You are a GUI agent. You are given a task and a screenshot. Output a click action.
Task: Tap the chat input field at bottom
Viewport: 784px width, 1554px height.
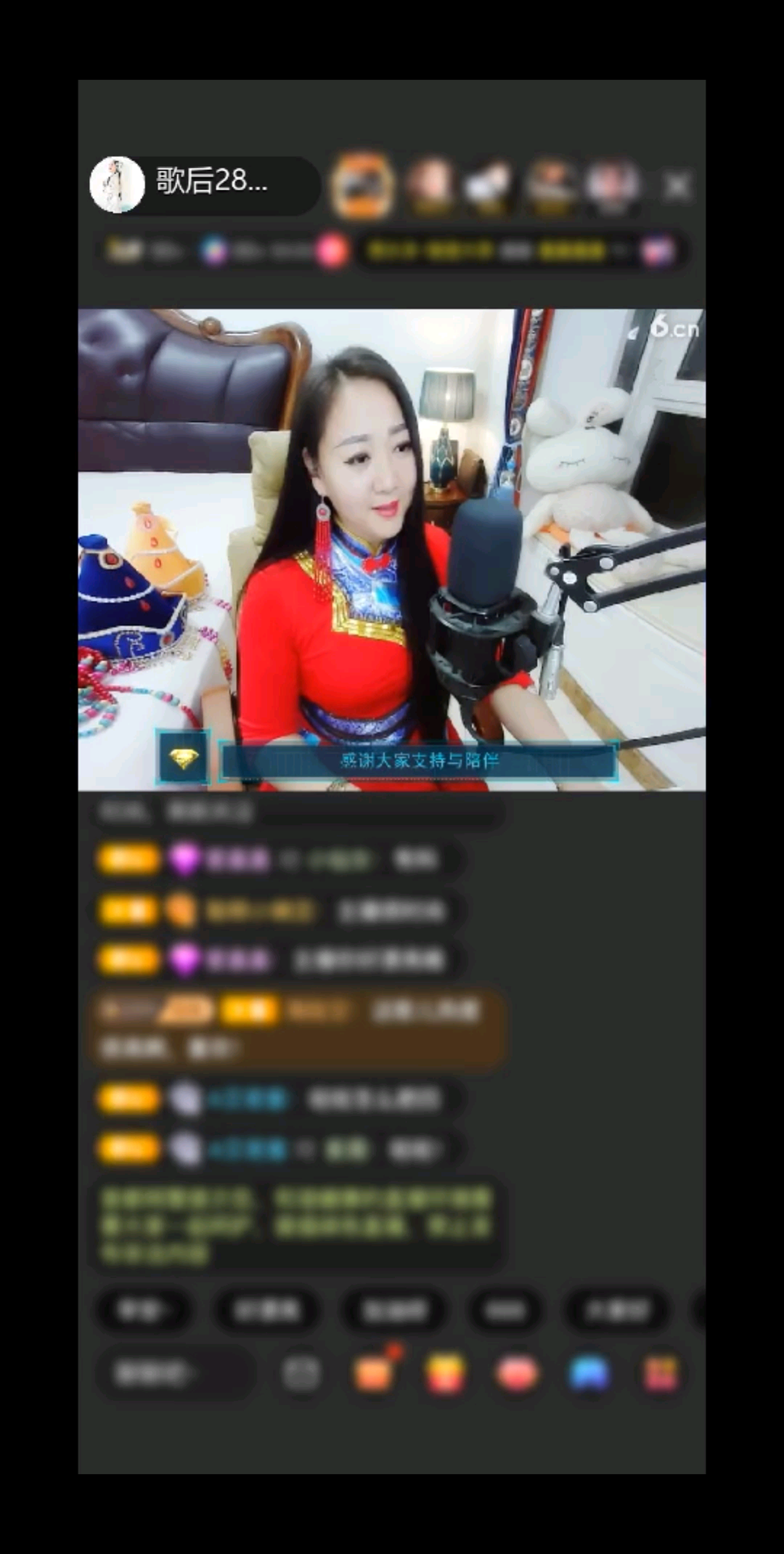click(x=172, y=1373)
